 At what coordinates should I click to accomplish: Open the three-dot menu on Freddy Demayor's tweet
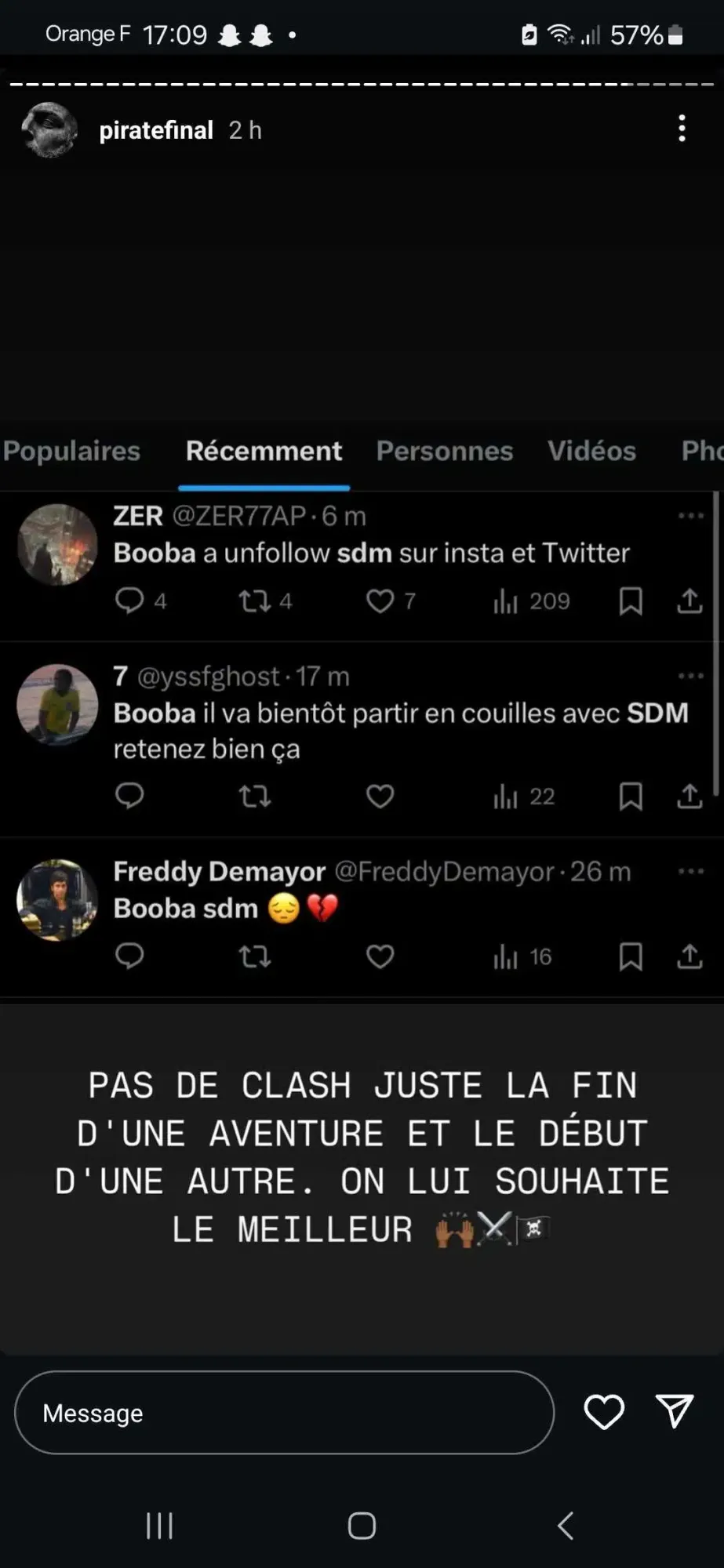pyautogui.click(x=691, y=870)
